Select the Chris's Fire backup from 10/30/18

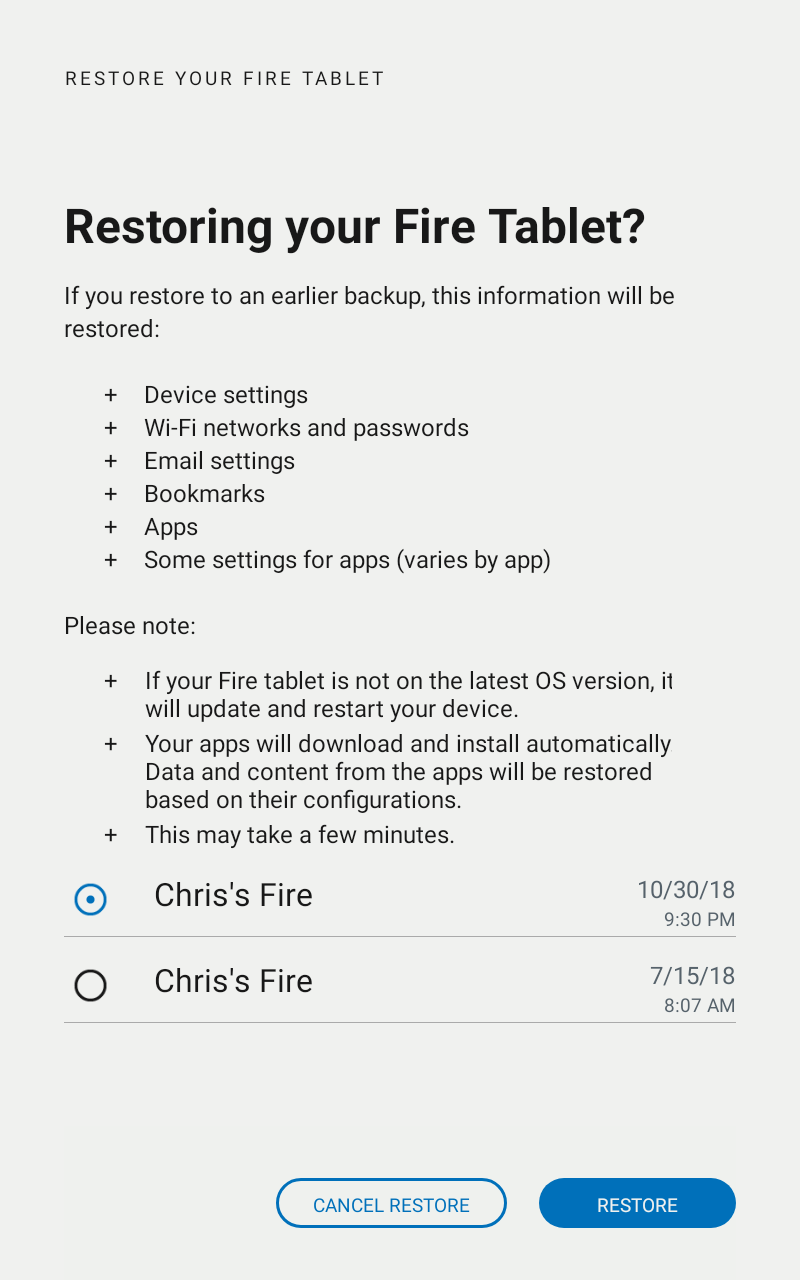(x=91, y=900)
